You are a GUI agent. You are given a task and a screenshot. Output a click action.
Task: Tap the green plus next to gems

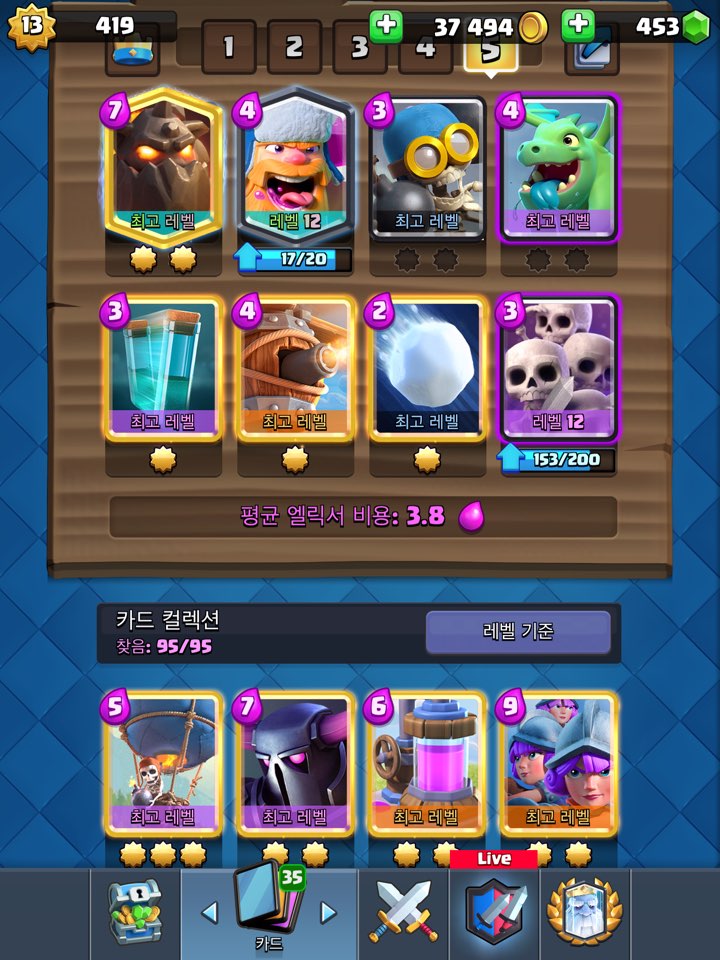coord(578,26)
